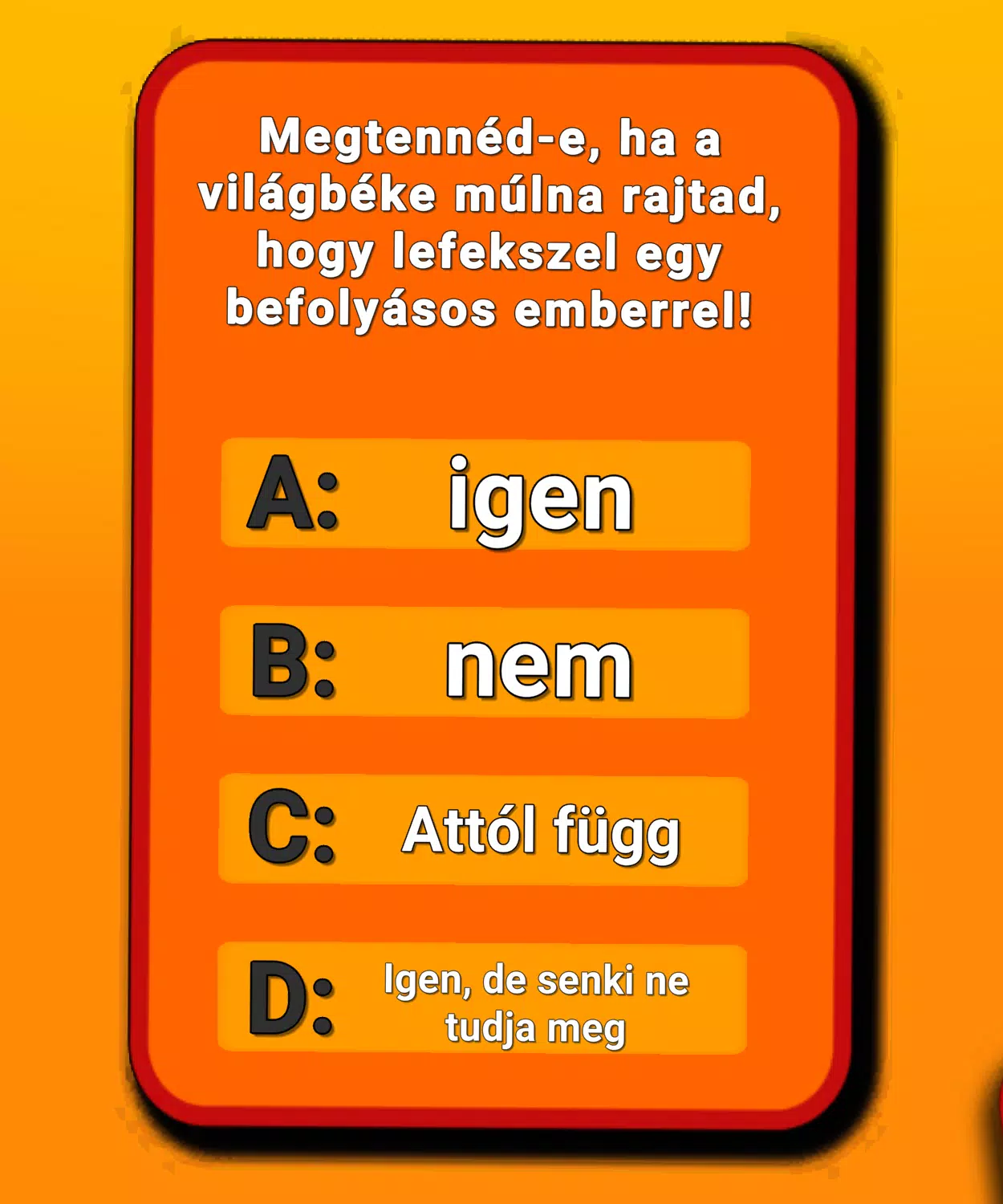Screen dimensions: 1003x1204
Task: Pick answer C: Attól függ
Action: pos(484,831)
